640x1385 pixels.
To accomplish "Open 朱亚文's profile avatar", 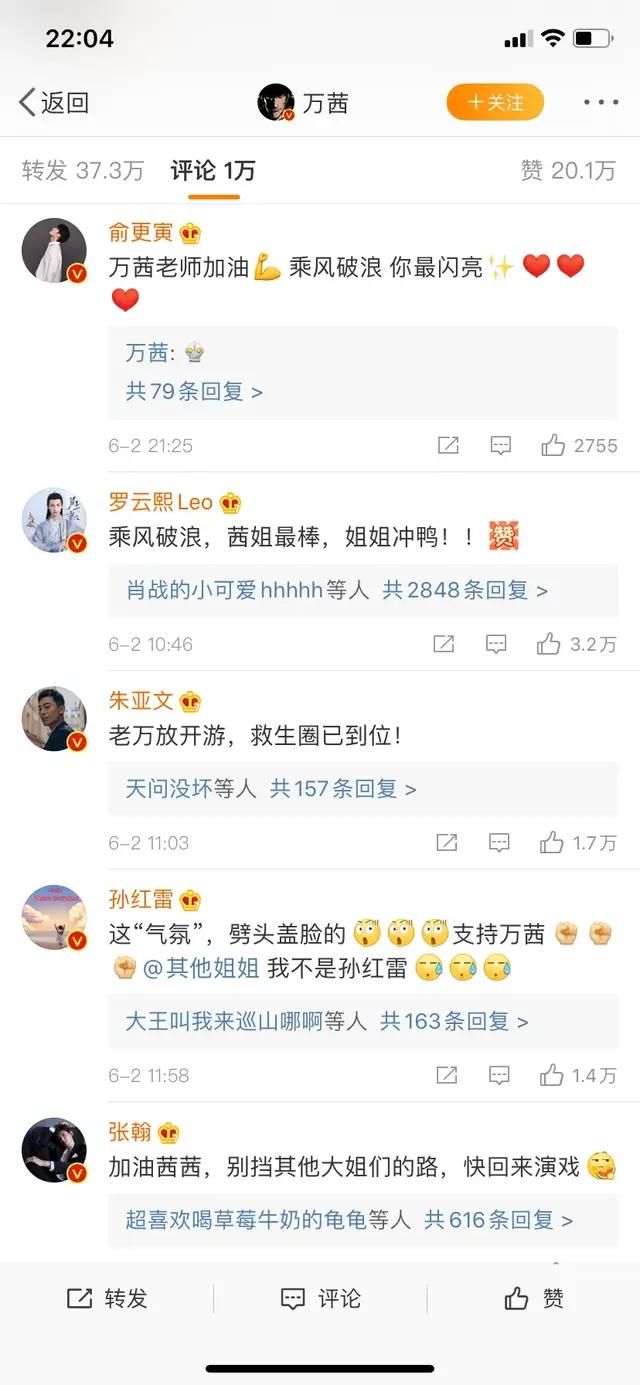I will [x=55, y=719].
